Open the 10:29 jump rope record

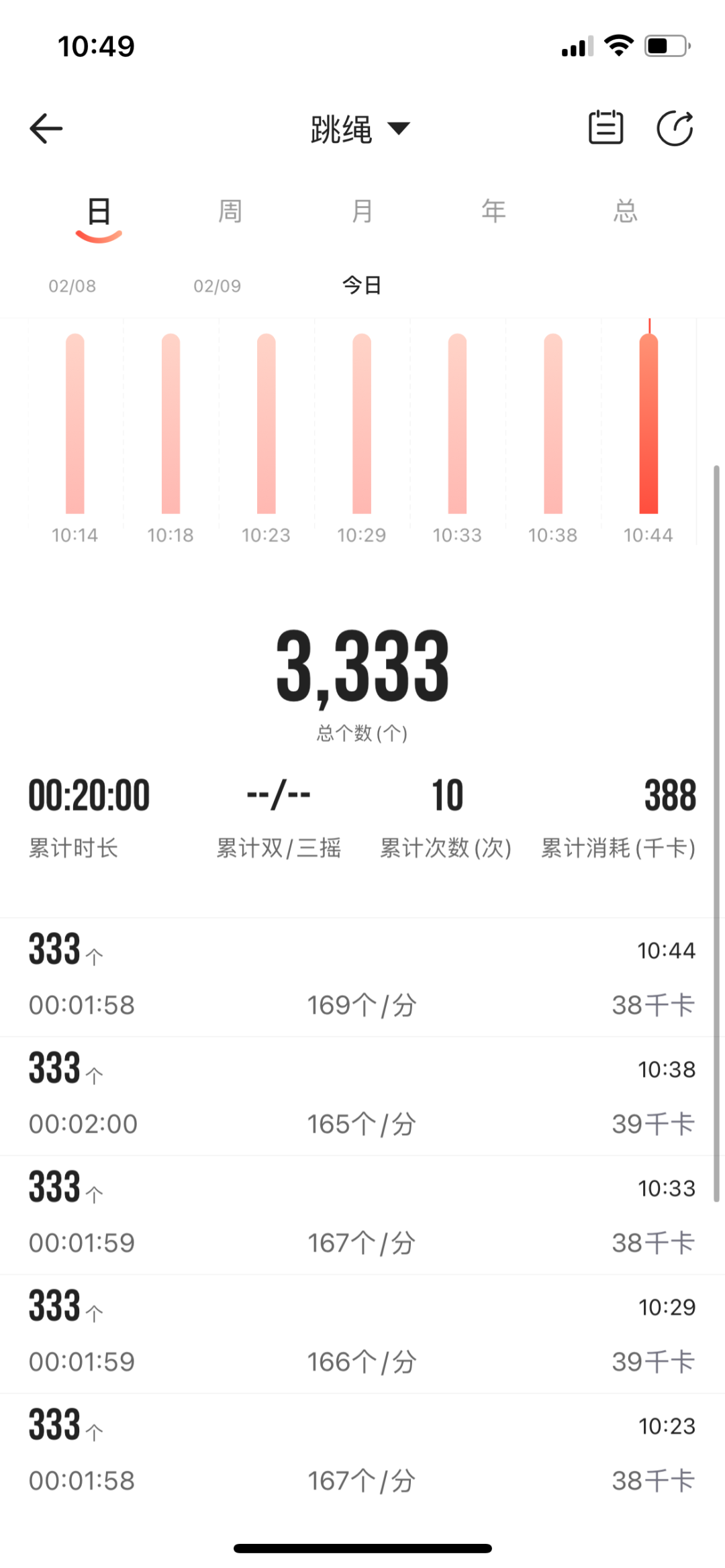(x=362, y=1333)
